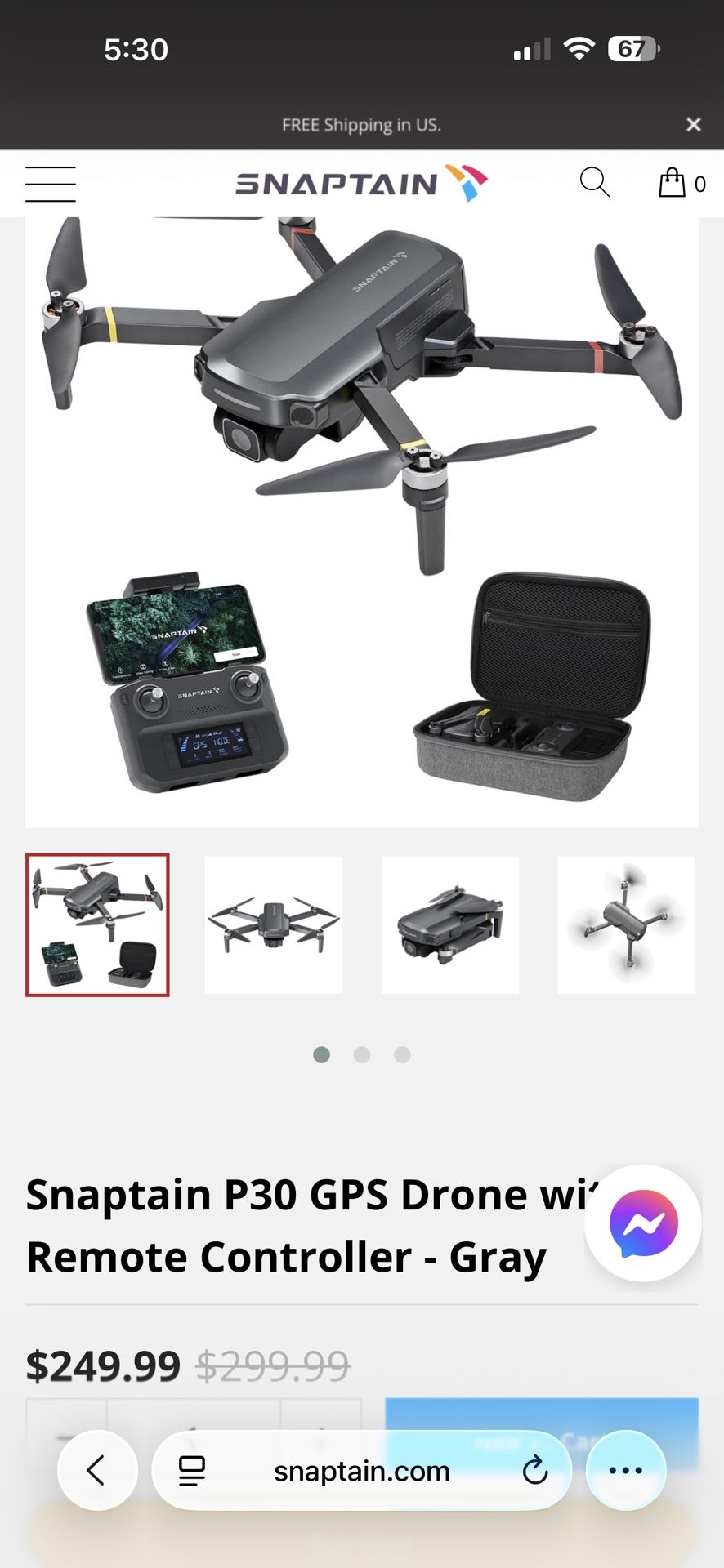Tap the Snaptain logo in the header
The height and width of the screenshot is (1568, 724).
click(360, 183)
